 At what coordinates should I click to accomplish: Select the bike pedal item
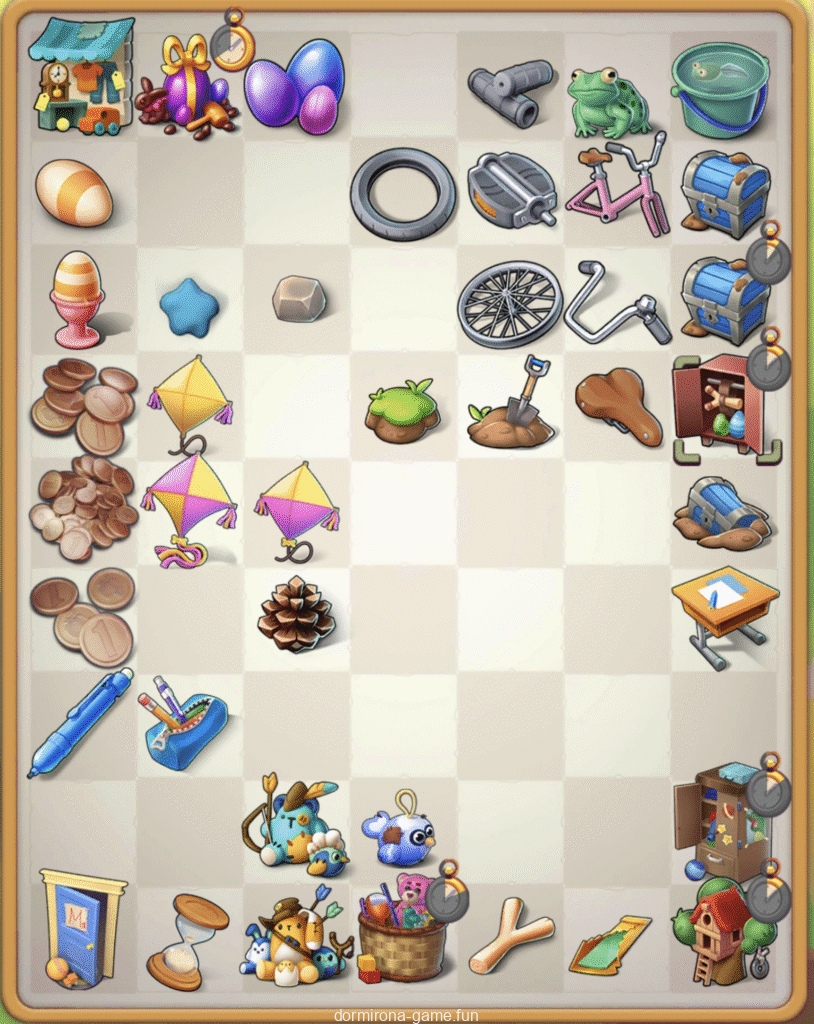click(509, 190)
